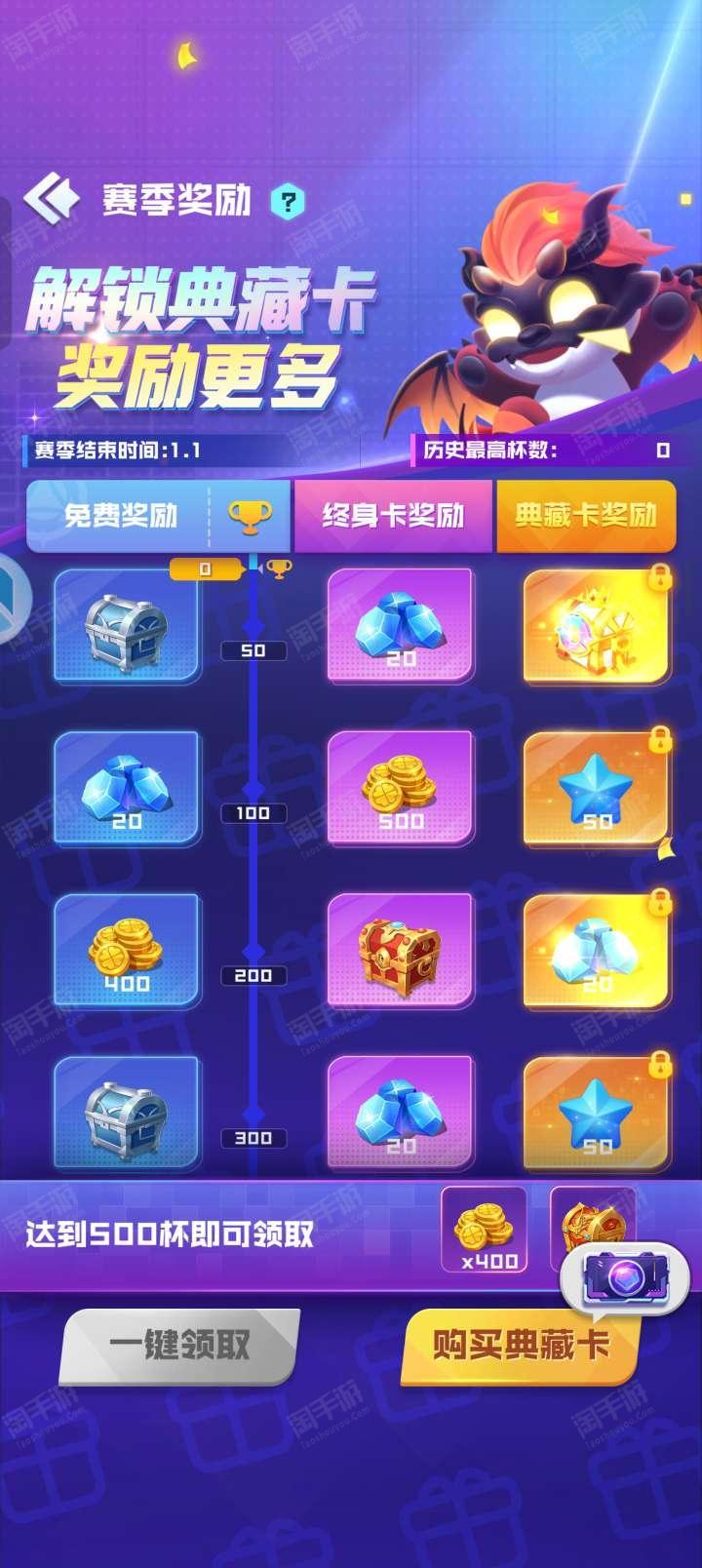Viewport: 702px width, 1568px height.
Task: Select the free silver chest at 300 cups
Action: 127,1114
